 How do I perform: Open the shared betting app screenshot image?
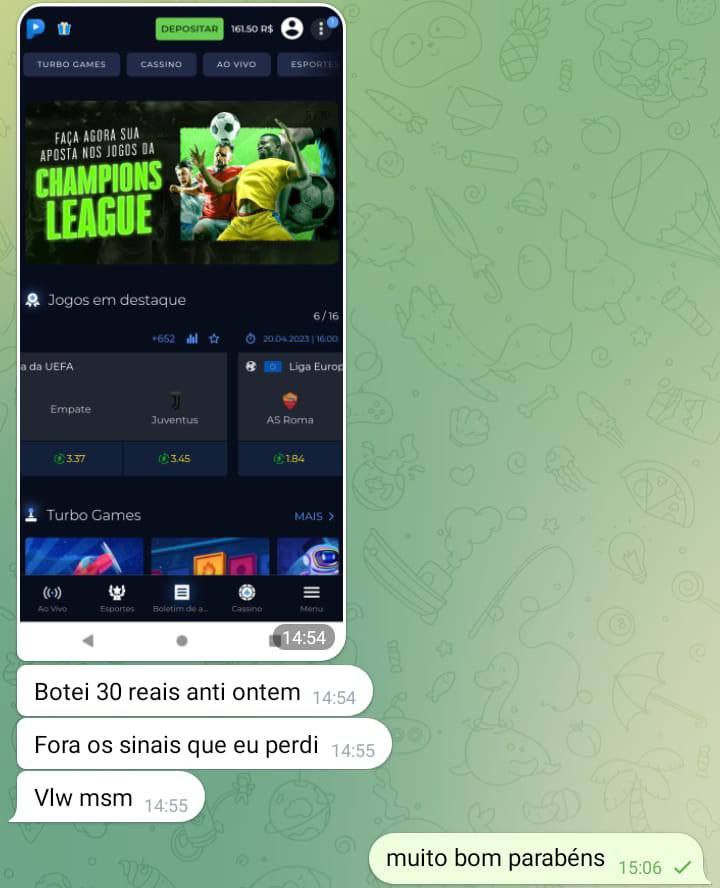[181, 330]
